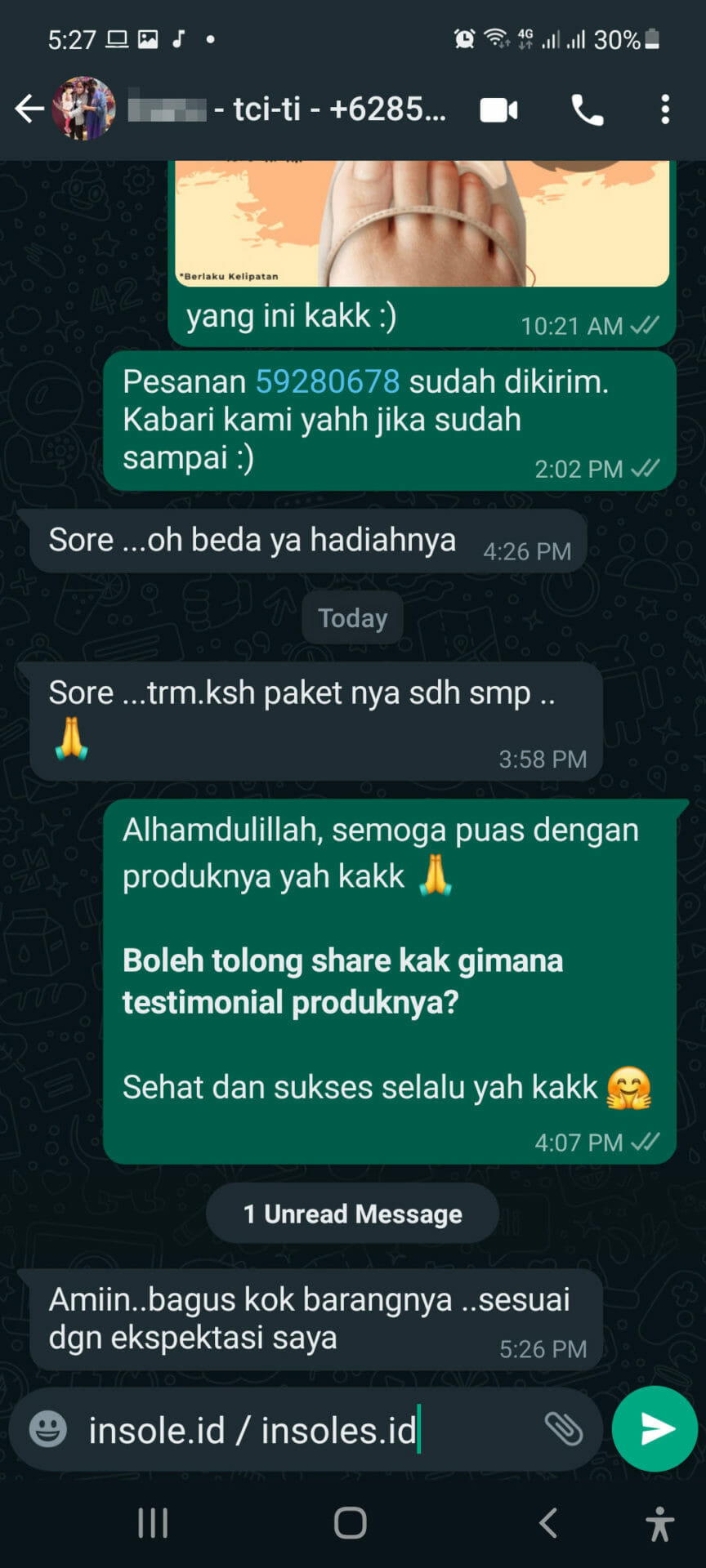The height and width of the screenshot is (1568, 706).
Task: Open recent apps from navigation bar
Action: pyautogui.click(x=153, y=1523)
